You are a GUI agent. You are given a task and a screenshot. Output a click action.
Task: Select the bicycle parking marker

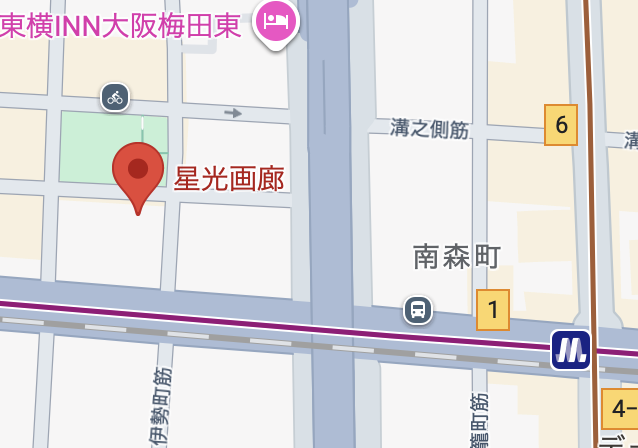point(115,97)
